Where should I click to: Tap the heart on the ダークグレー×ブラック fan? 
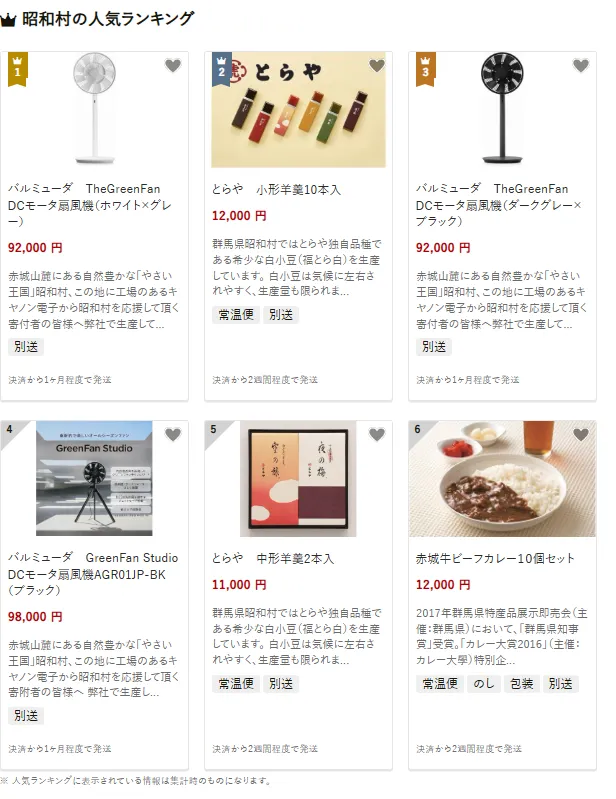point(581,66)
